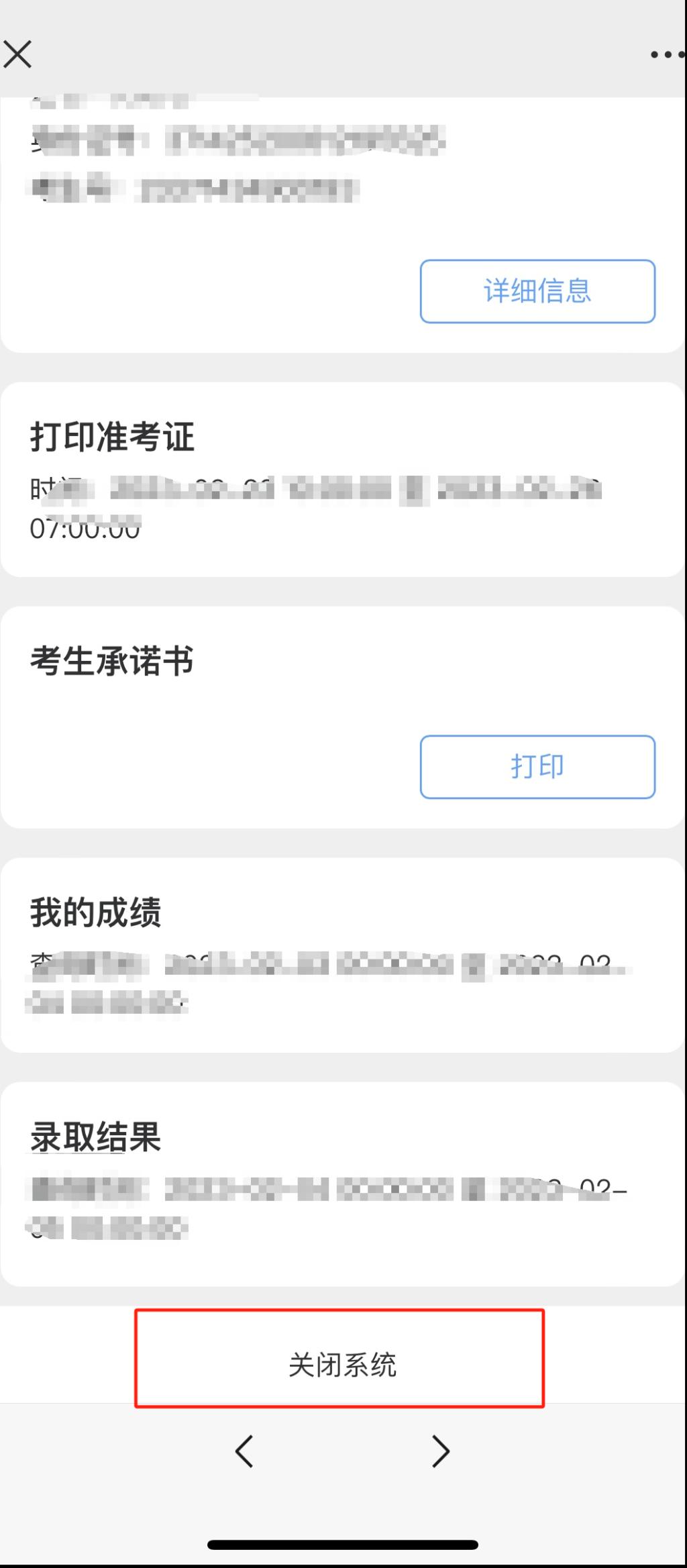
Task: Go forward with the right arrow
Action: tap(440, 1451)
